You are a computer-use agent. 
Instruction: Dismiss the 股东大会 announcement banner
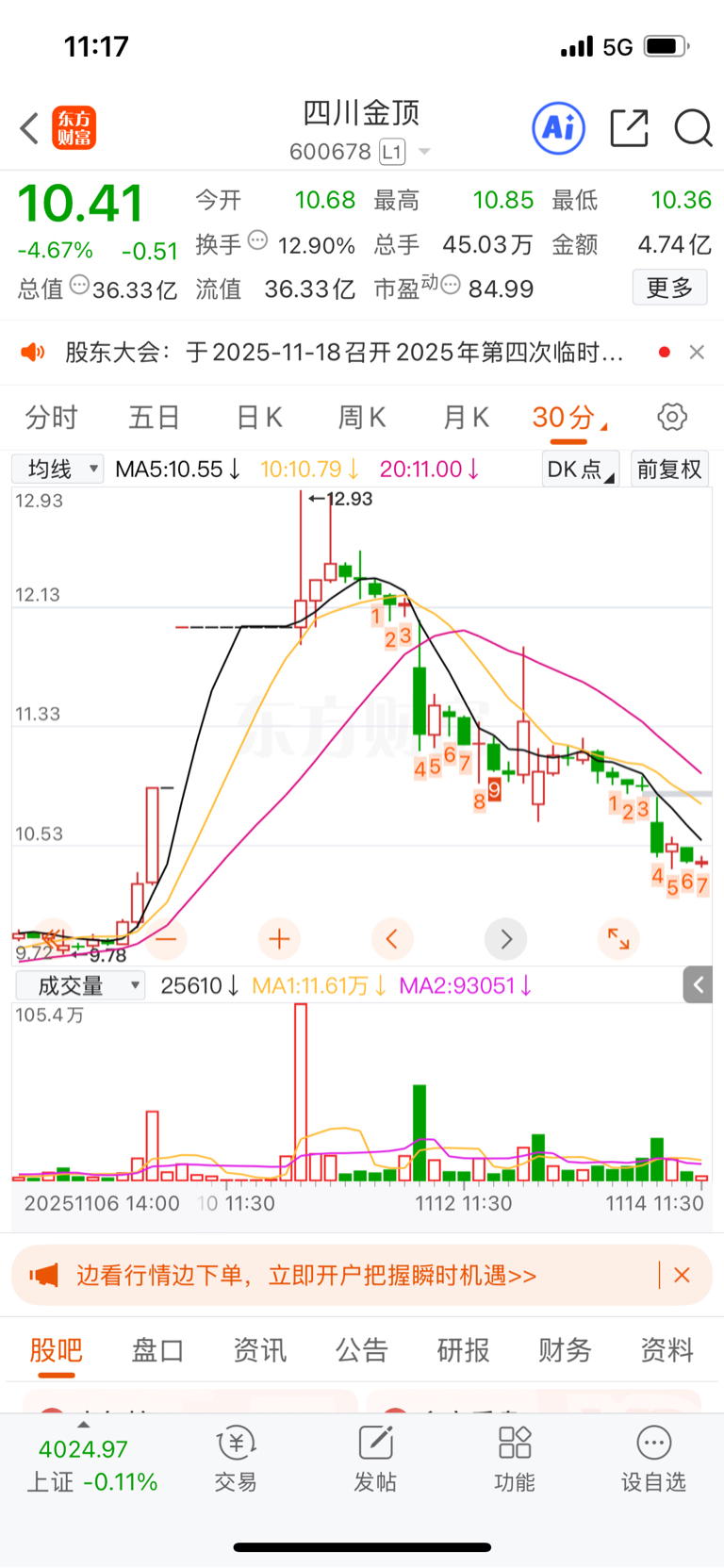pos(697,352)
